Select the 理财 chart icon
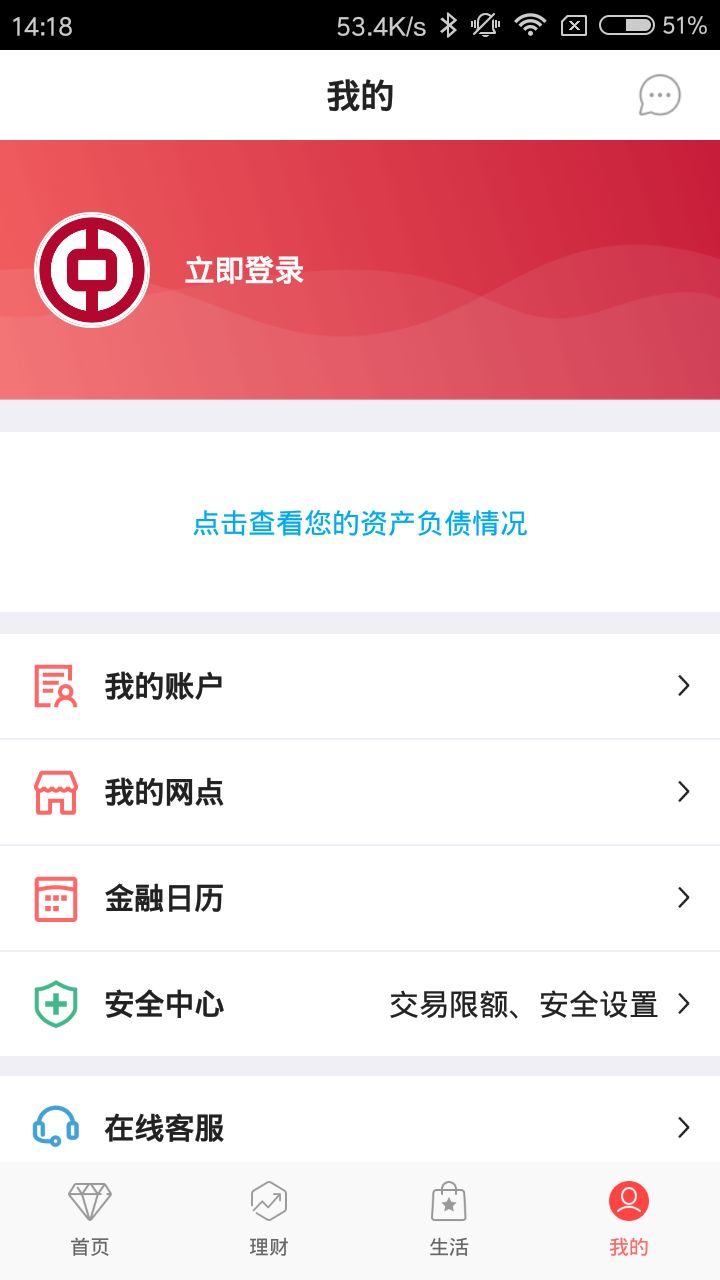This screenshot has width=720, height=1280. point(269,1199)
